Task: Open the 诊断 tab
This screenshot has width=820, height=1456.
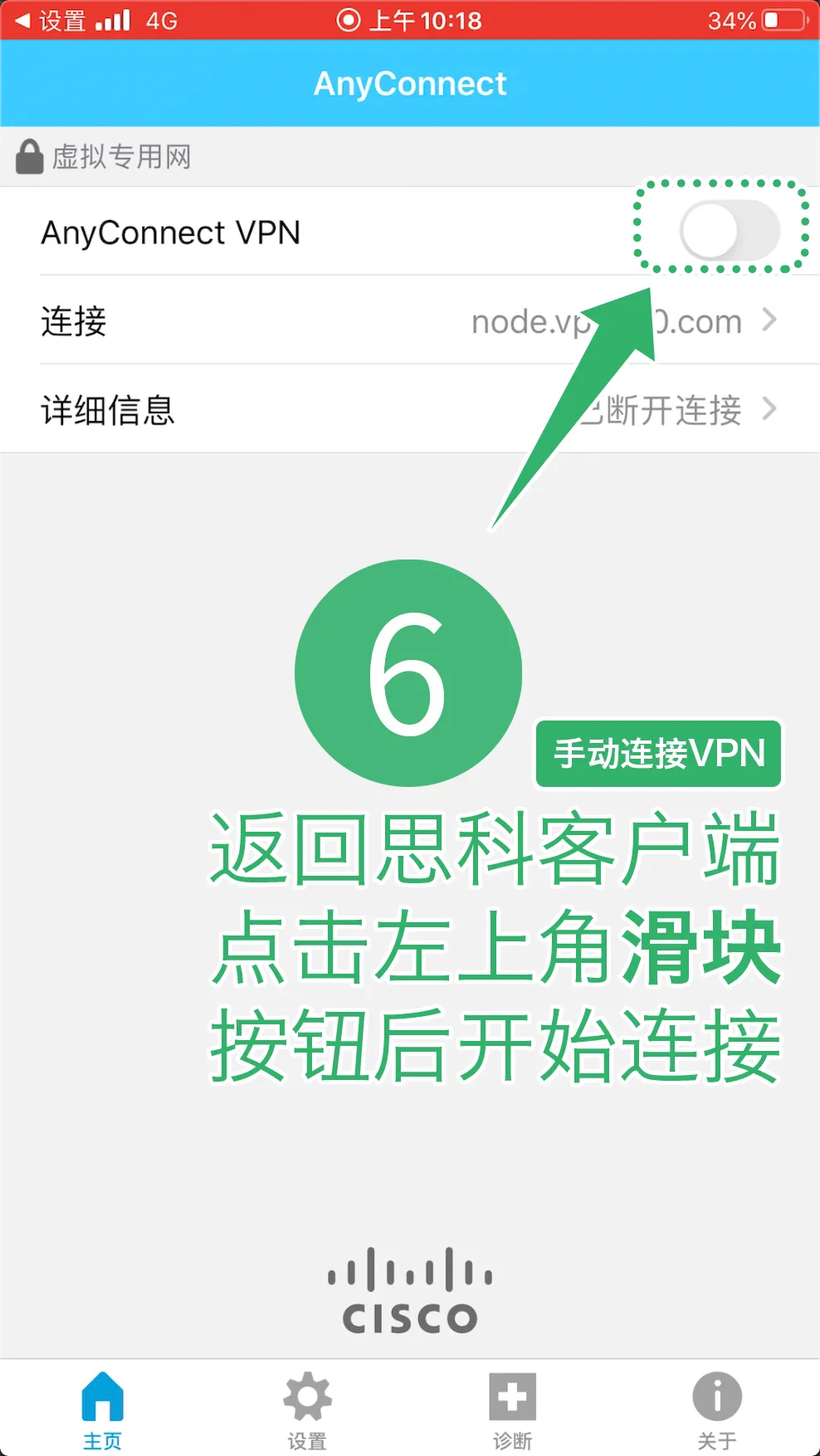Action: click(x=512, y=1410)
